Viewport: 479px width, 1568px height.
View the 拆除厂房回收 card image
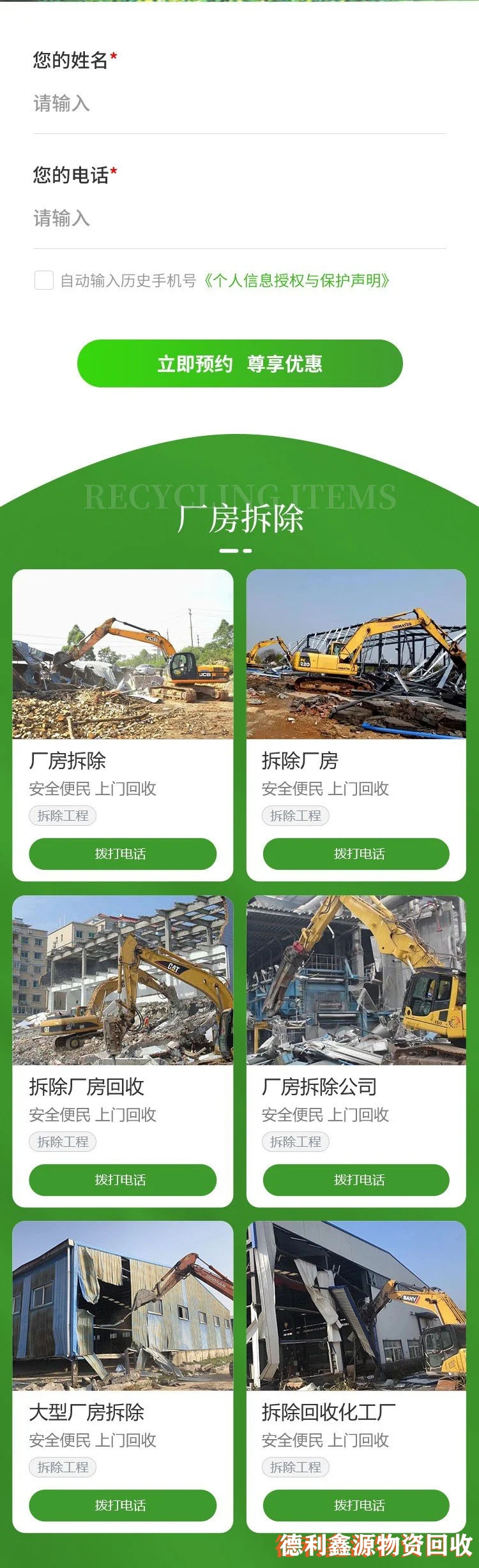pyautogui.click(x=123, y=980)
